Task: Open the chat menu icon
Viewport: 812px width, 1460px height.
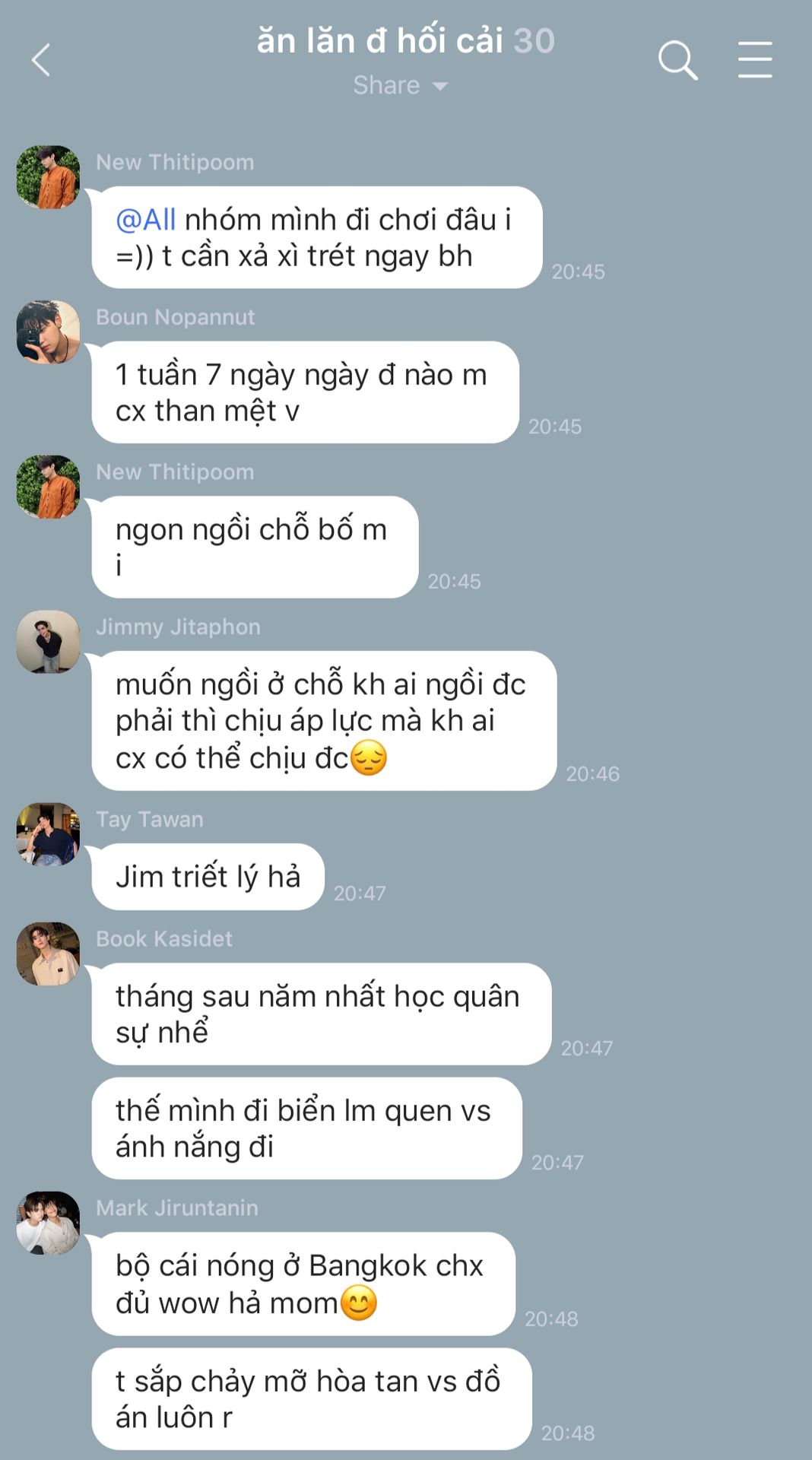Action: [754, 60]
